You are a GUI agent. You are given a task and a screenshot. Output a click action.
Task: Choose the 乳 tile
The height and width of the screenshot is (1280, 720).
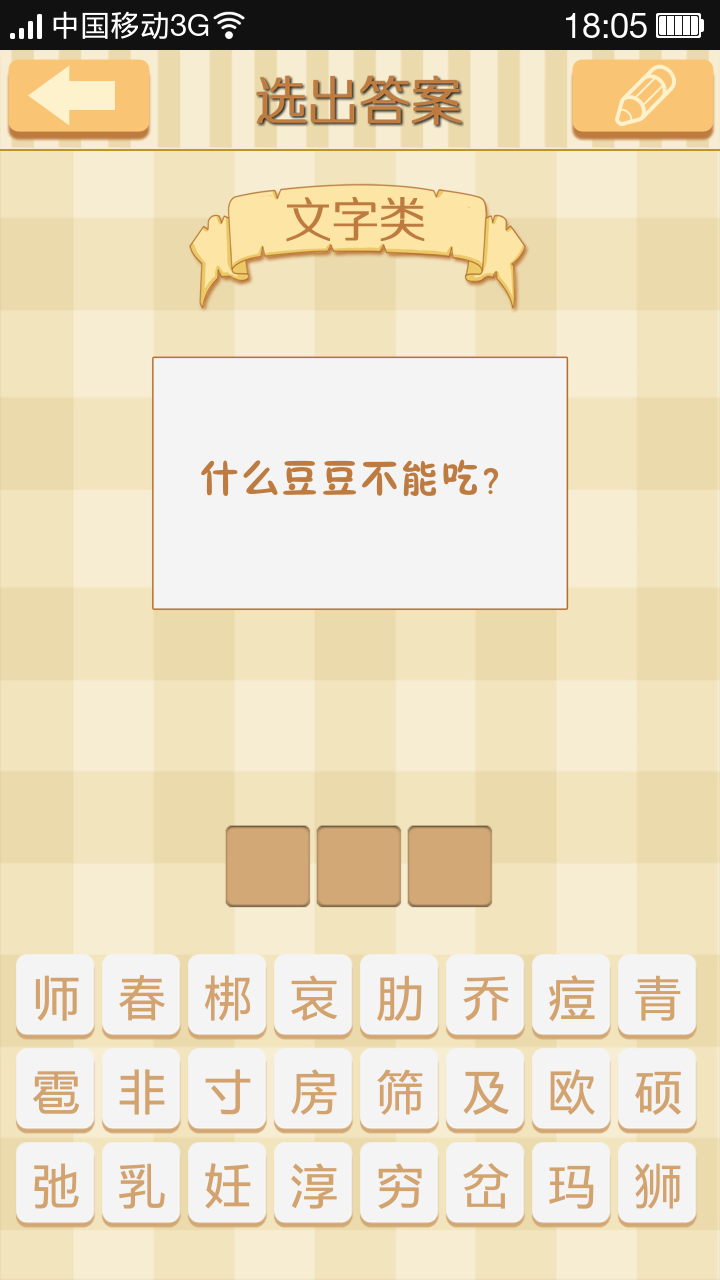click(141, 1184)
